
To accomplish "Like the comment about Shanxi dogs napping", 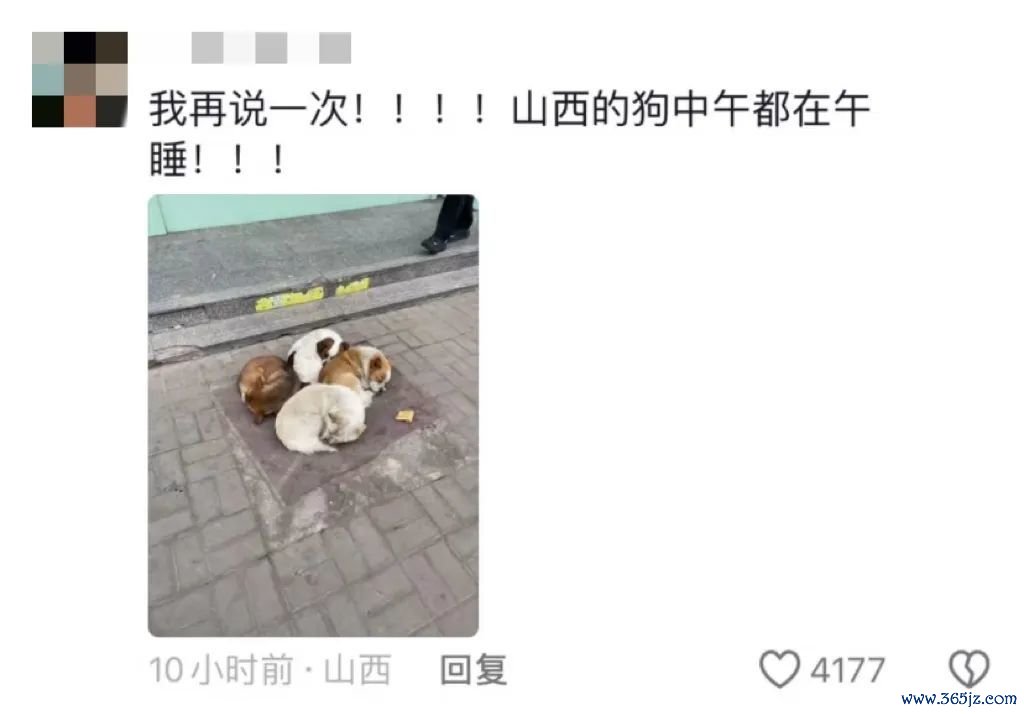I will point(780,669).
